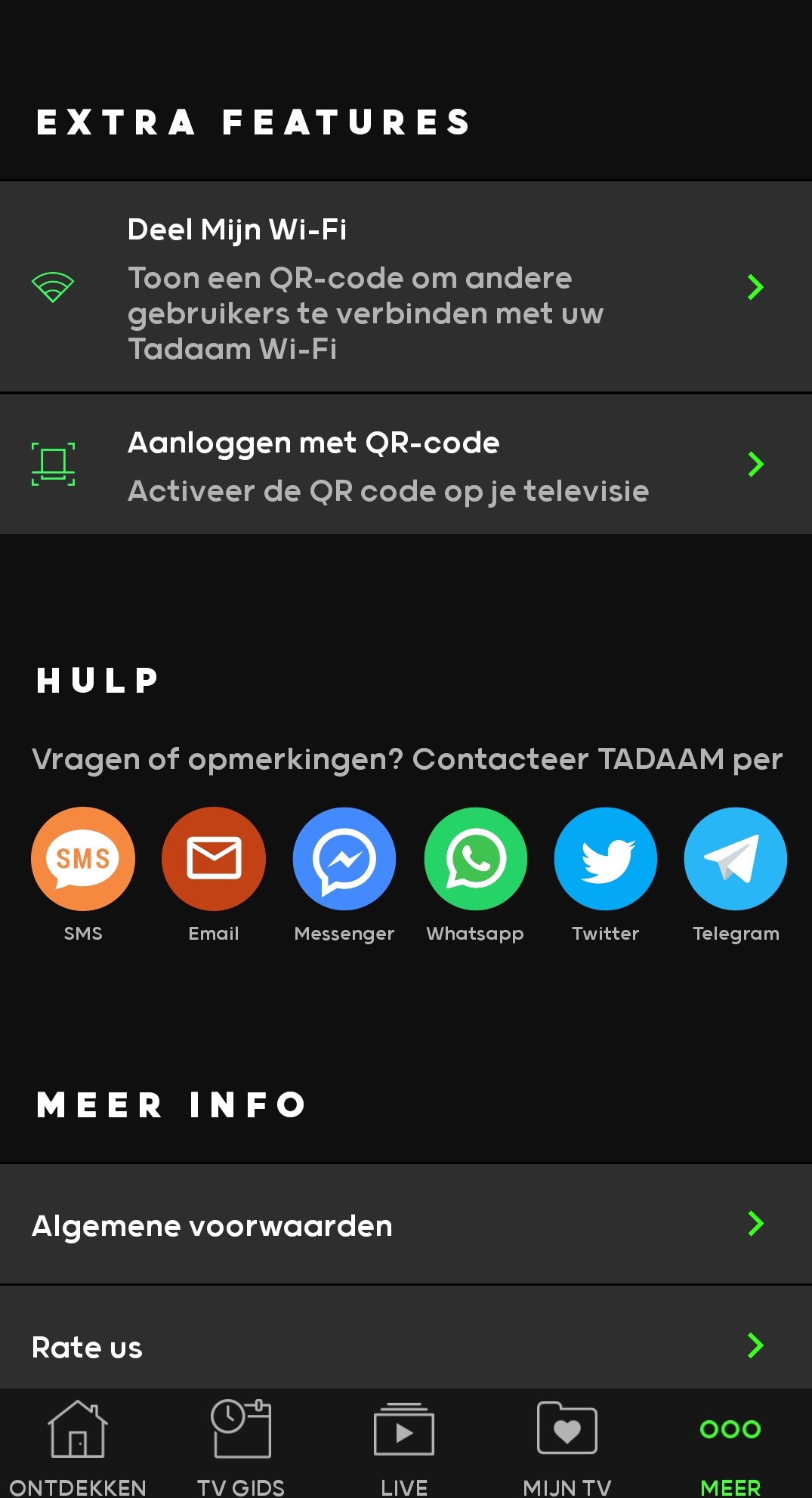The image size is (812, 1498).
Task: Expand Aanloggen met QR-code entry
Action: pyautogui.click(x=755, y=464)
